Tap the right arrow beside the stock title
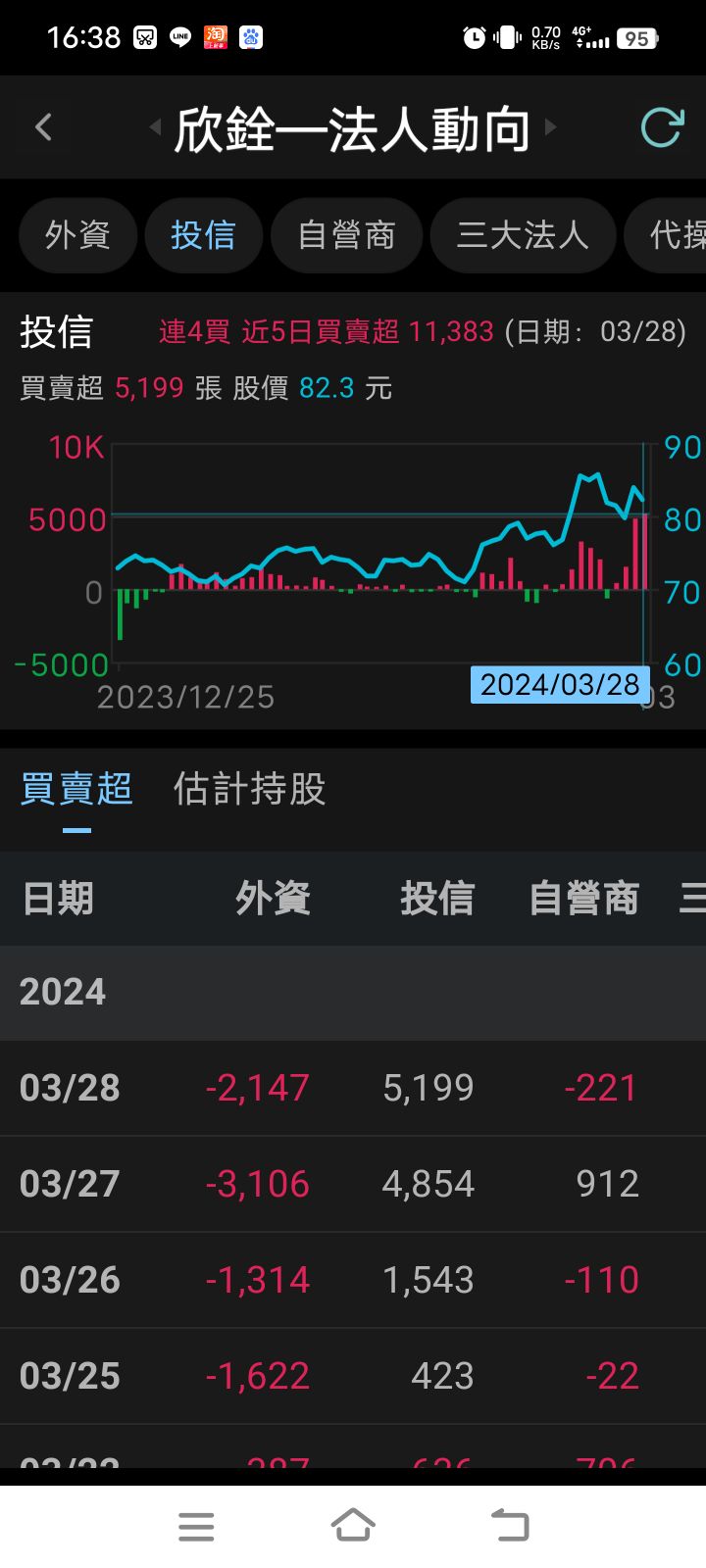 click(550, 127)
